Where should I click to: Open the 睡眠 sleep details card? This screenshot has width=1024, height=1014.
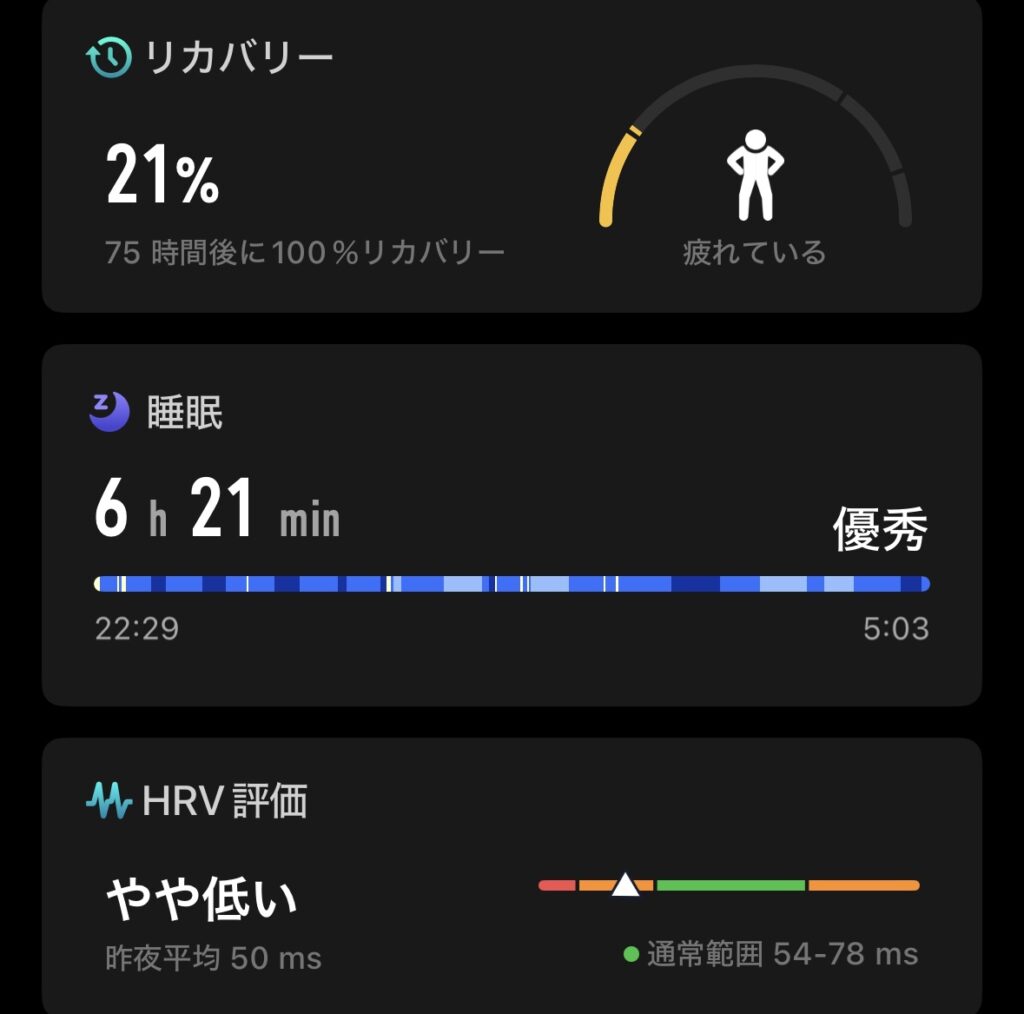coord(510,525)
